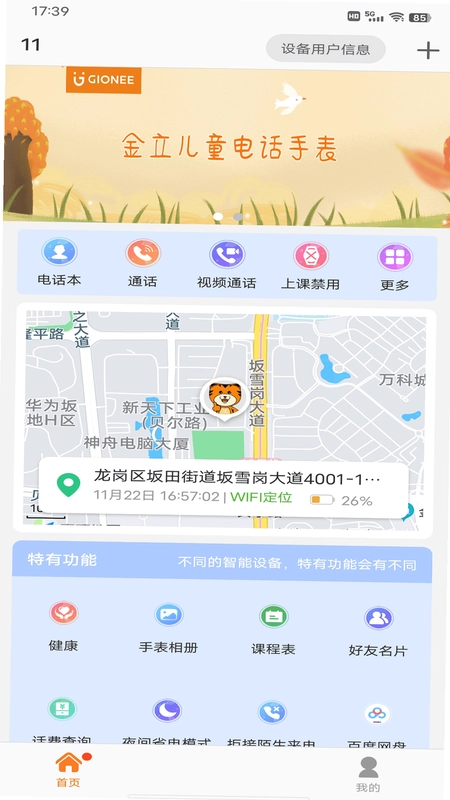Image resolution: width=450 pixels, height=800 pixels.
Task: Open 手表相册 watch album
Action: [168, 629]
